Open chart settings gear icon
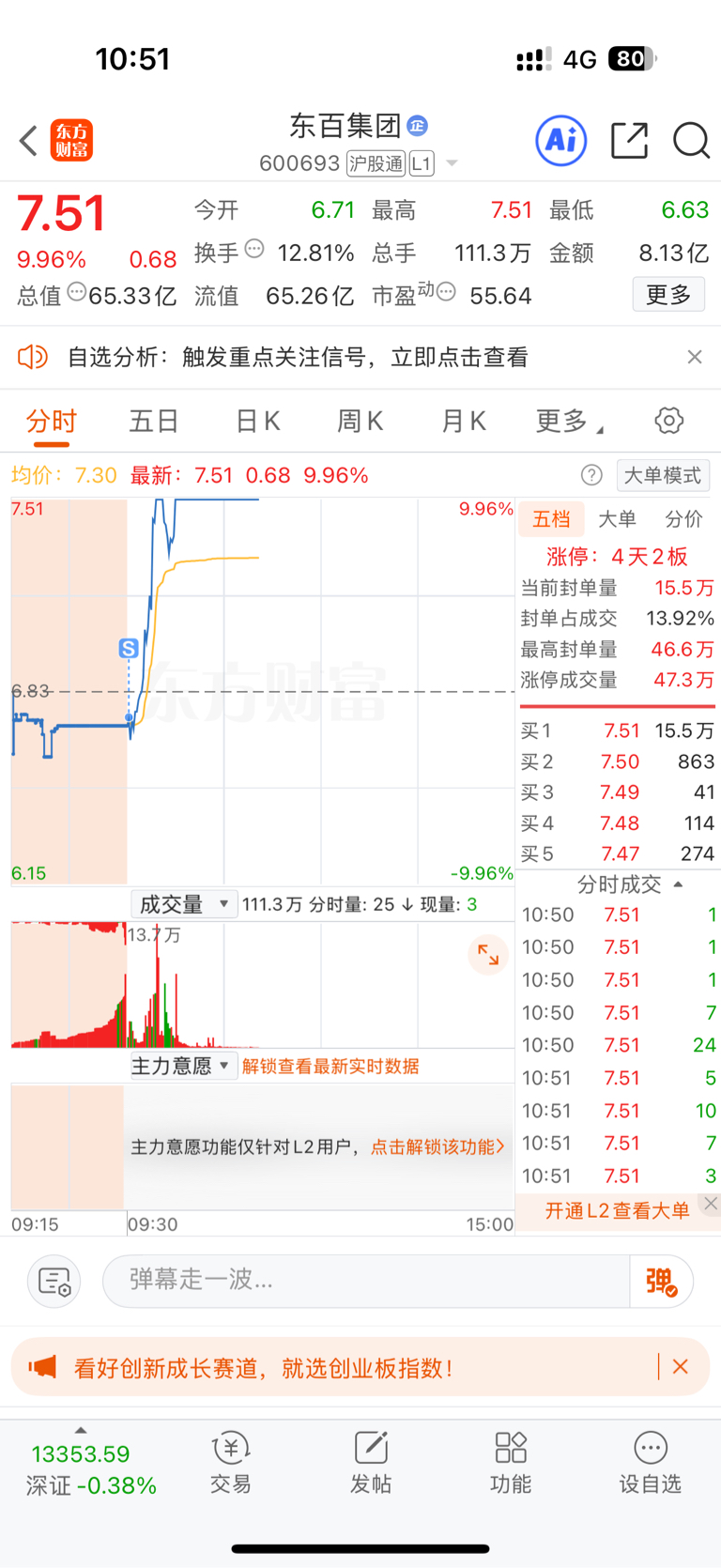 (x=668, y=421)
